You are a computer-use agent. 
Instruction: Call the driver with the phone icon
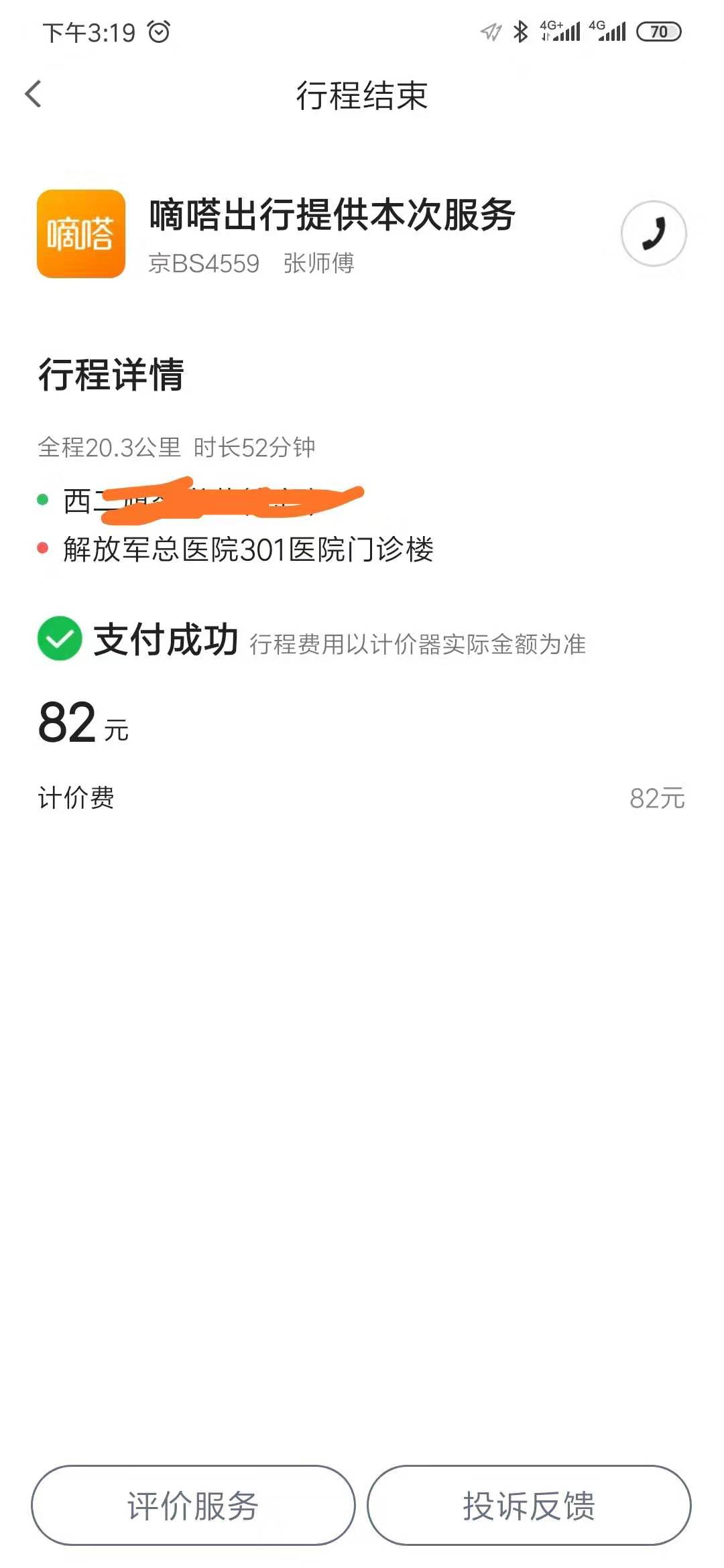654,233
